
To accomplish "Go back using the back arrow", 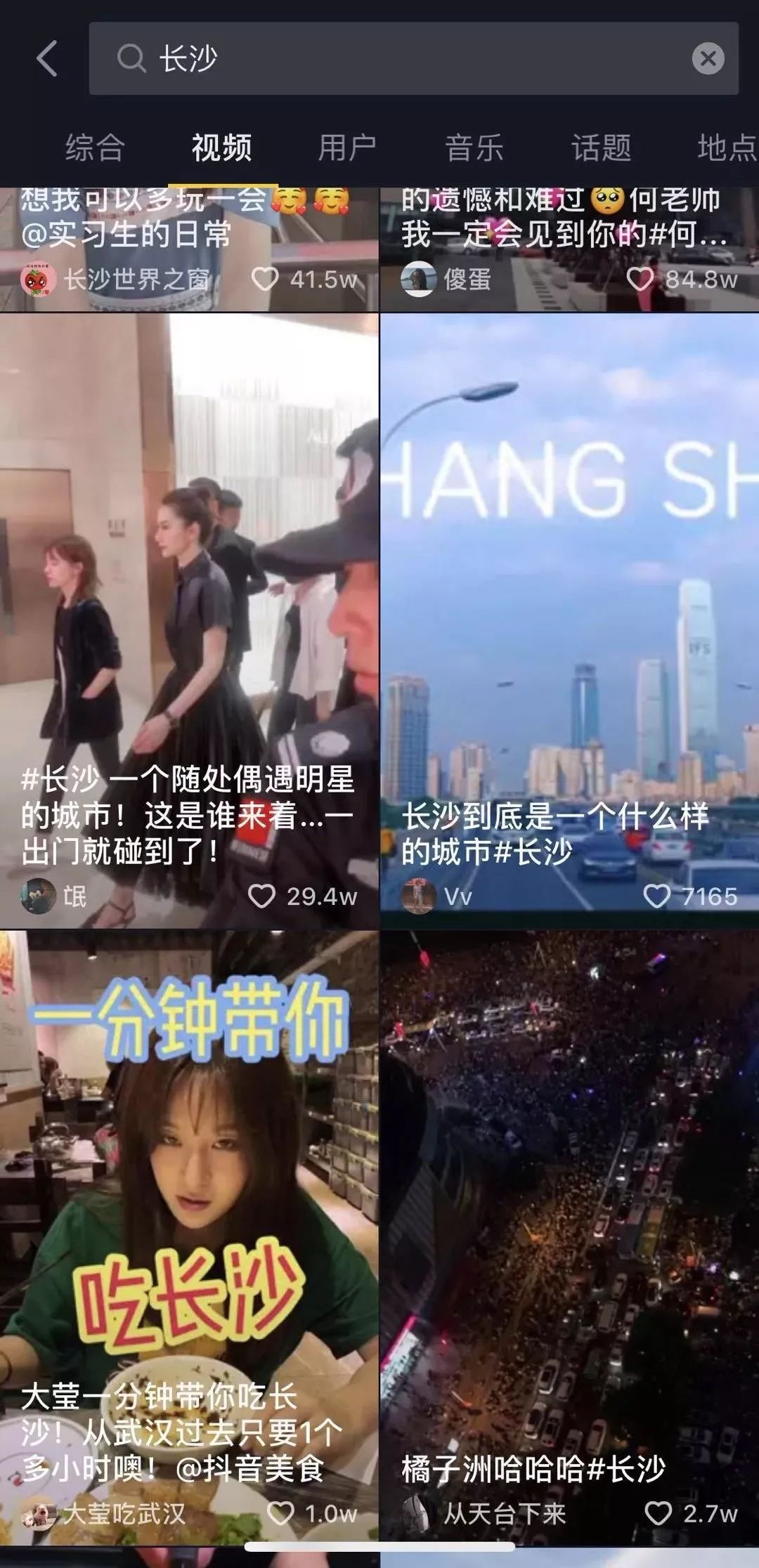I will [x=46, y=58].
